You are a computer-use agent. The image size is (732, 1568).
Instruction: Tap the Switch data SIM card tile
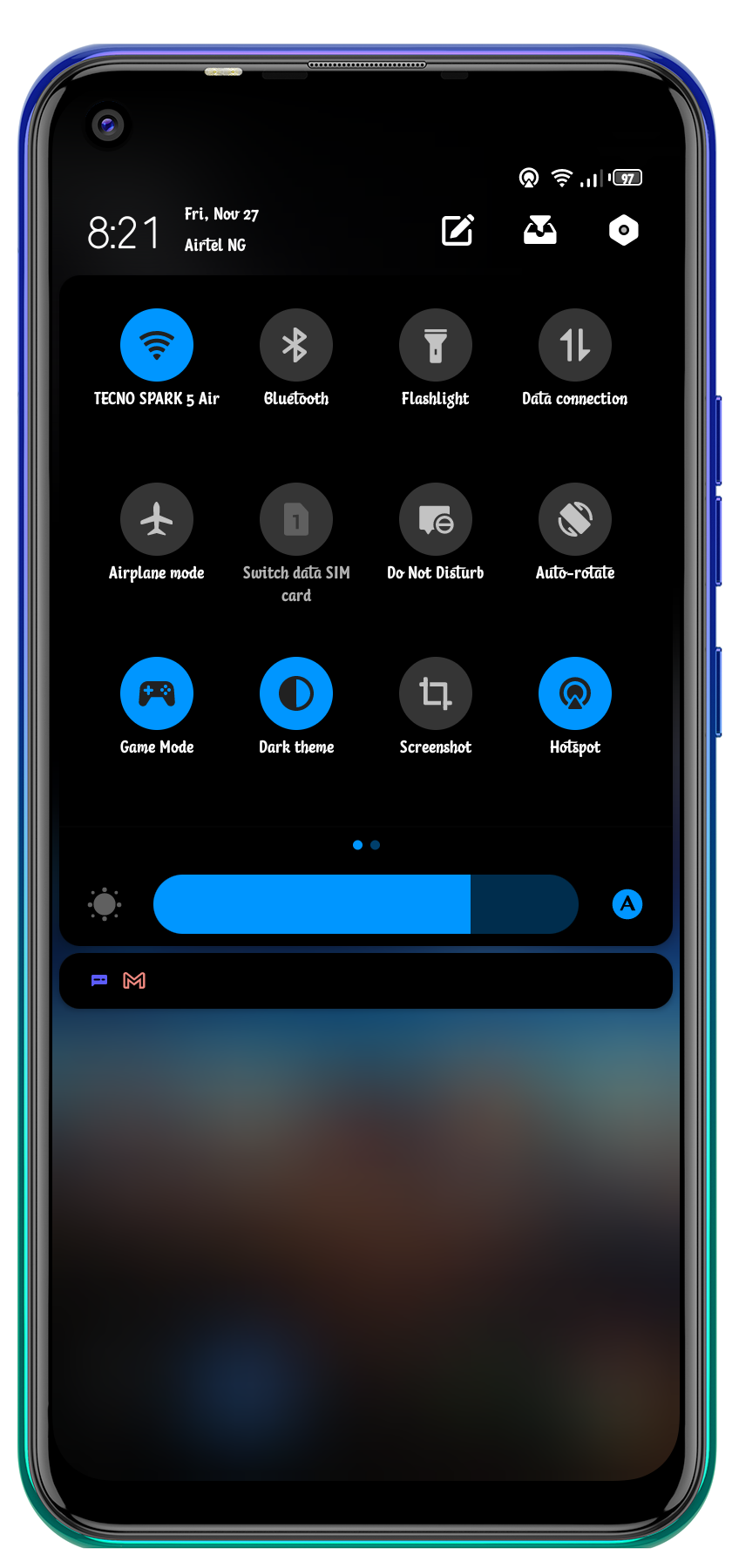[x=296, y=519]
